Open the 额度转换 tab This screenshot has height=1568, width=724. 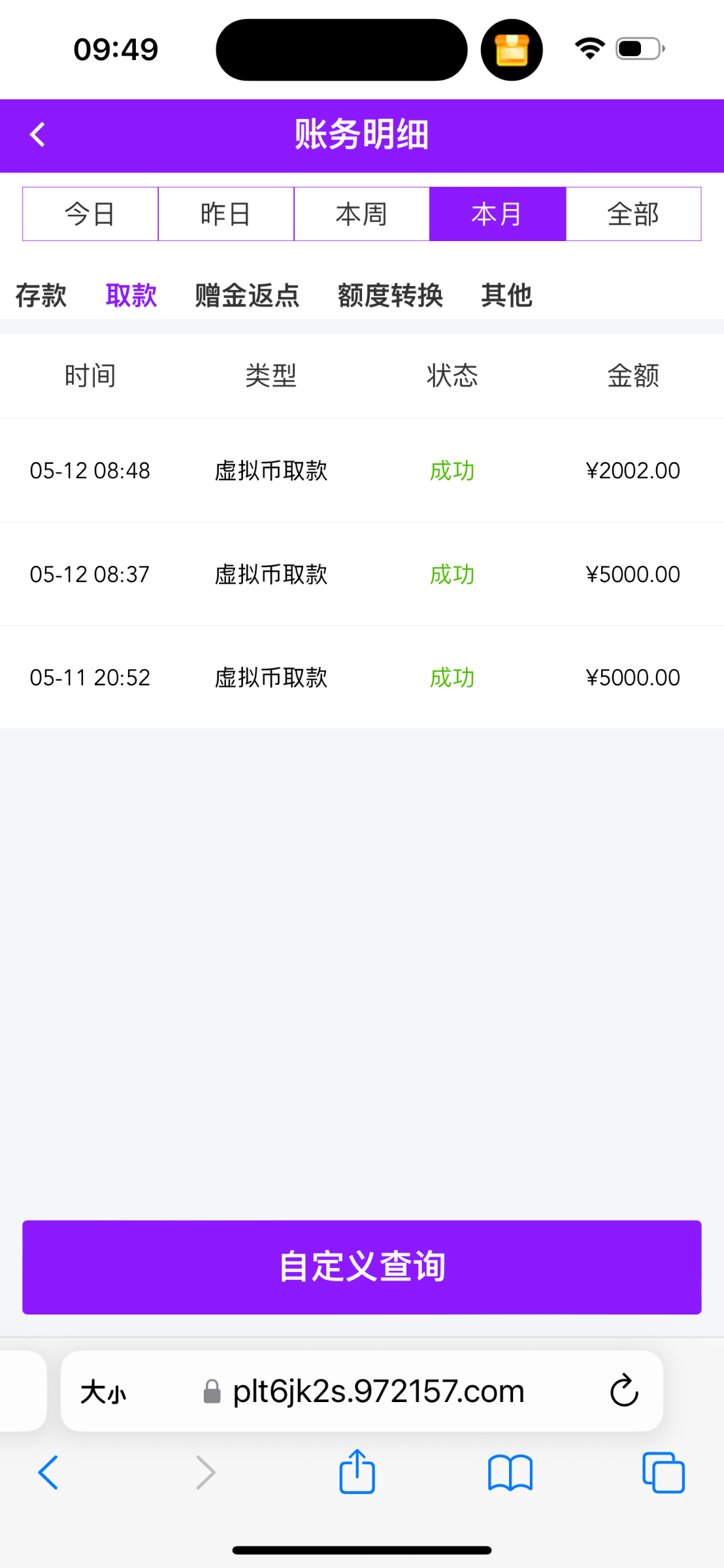point(390,295)
